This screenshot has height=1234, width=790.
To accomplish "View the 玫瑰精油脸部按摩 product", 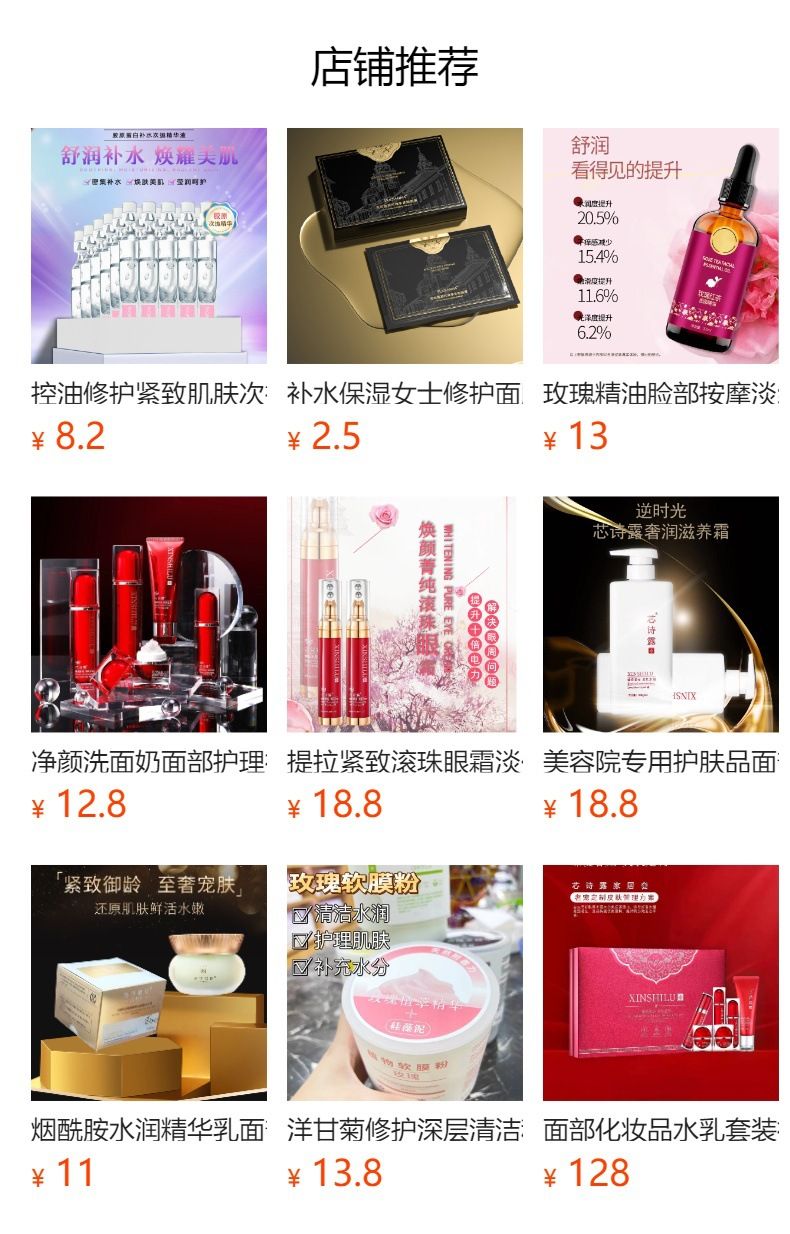I will 661,290.
